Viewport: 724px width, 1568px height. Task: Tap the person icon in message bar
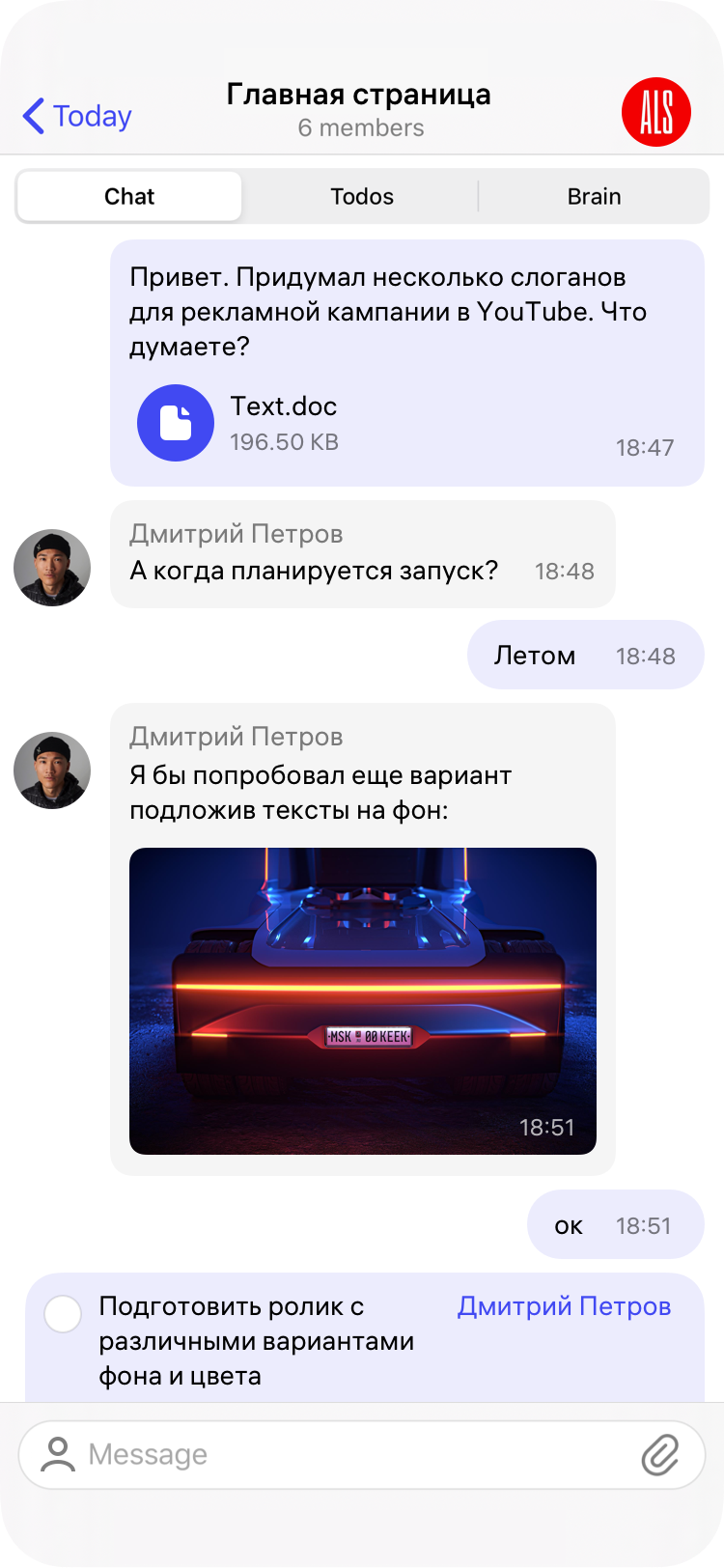pos(58,1454)
